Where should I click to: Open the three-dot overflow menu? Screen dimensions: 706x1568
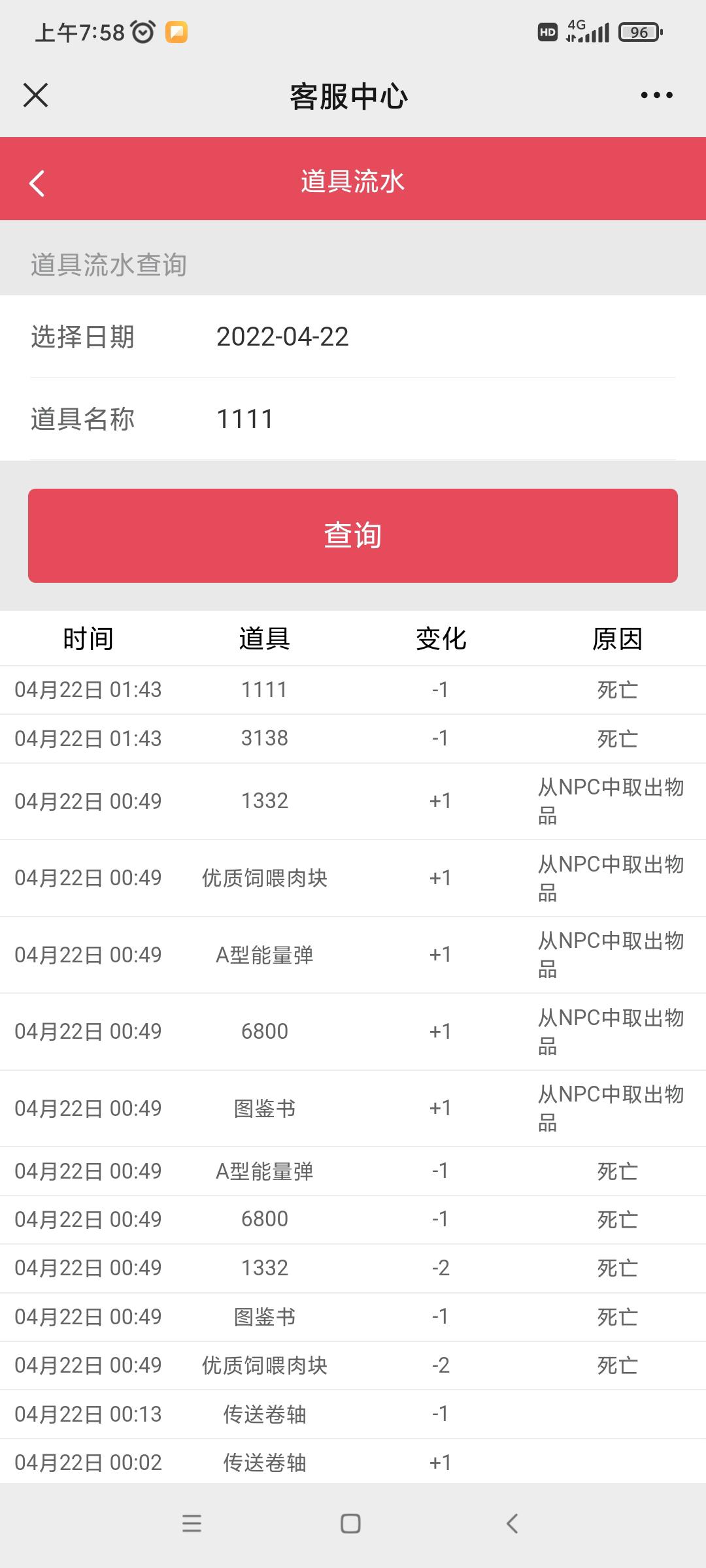coord(656,95)
